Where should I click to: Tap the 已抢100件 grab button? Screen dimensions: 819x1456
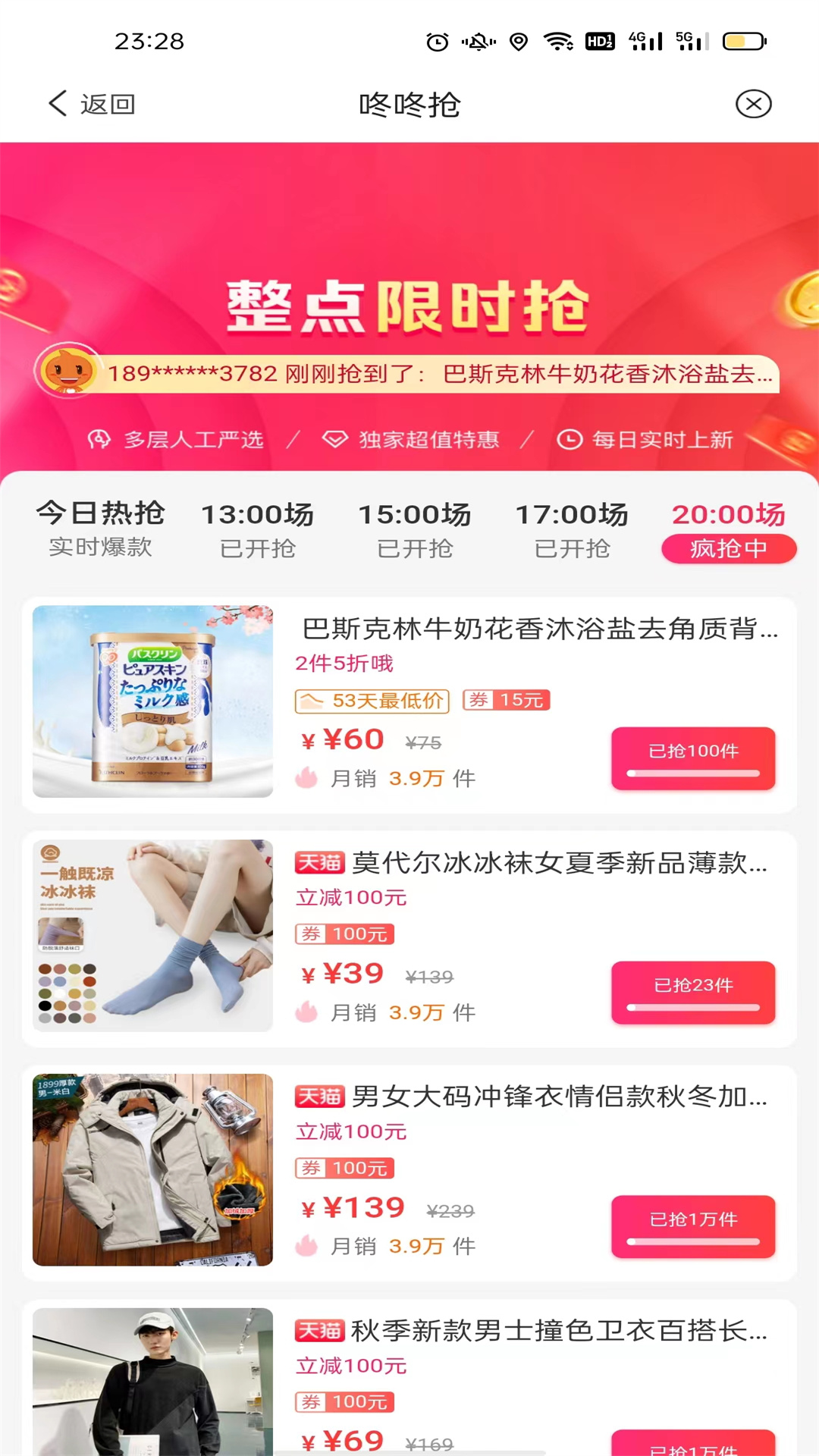click(693, 758)
